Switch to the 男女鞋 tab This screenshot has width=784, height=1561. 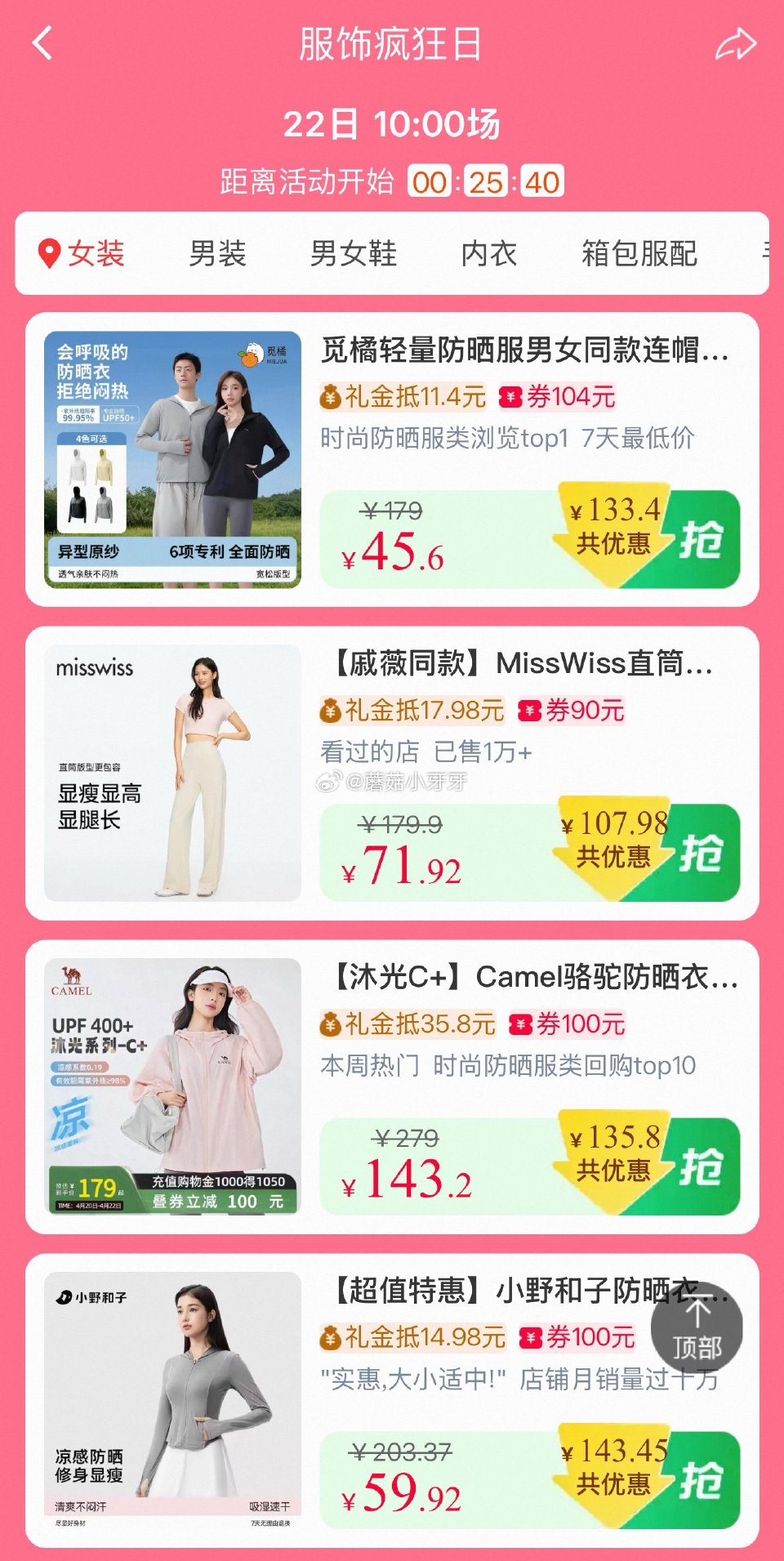[x=353, y=254]
